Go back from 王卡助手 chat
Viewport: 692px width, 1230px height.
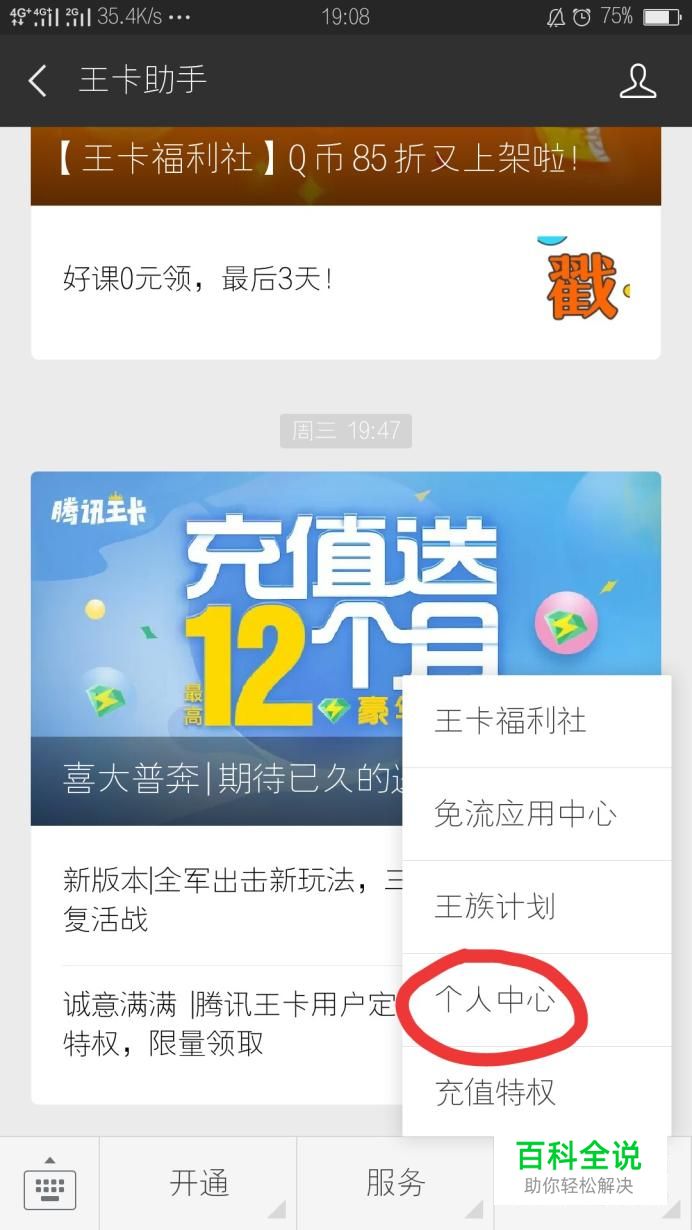38,81
